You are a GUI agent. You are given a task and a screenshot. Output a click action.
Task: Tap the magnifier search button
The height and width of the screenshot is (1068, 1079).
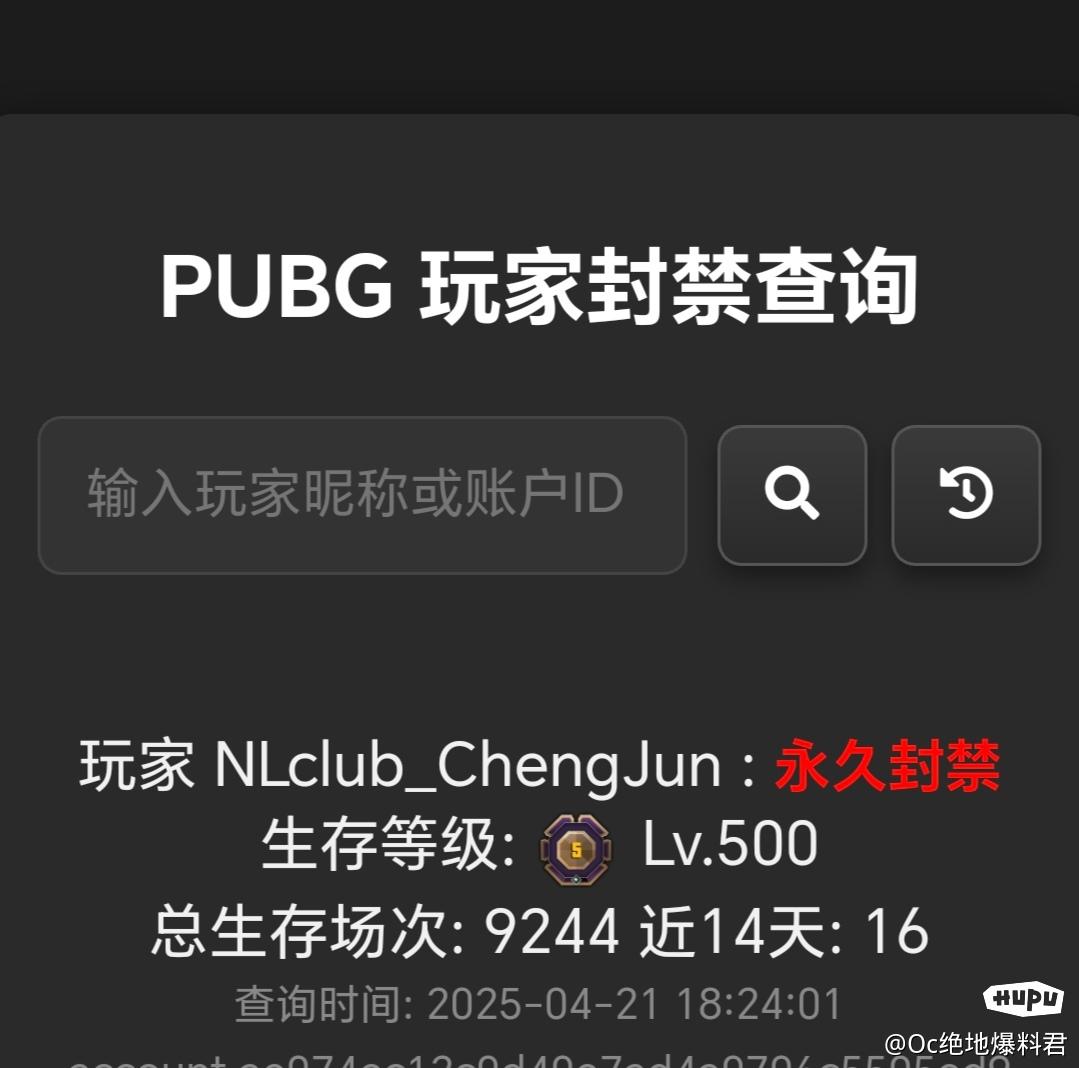[792, 495]
